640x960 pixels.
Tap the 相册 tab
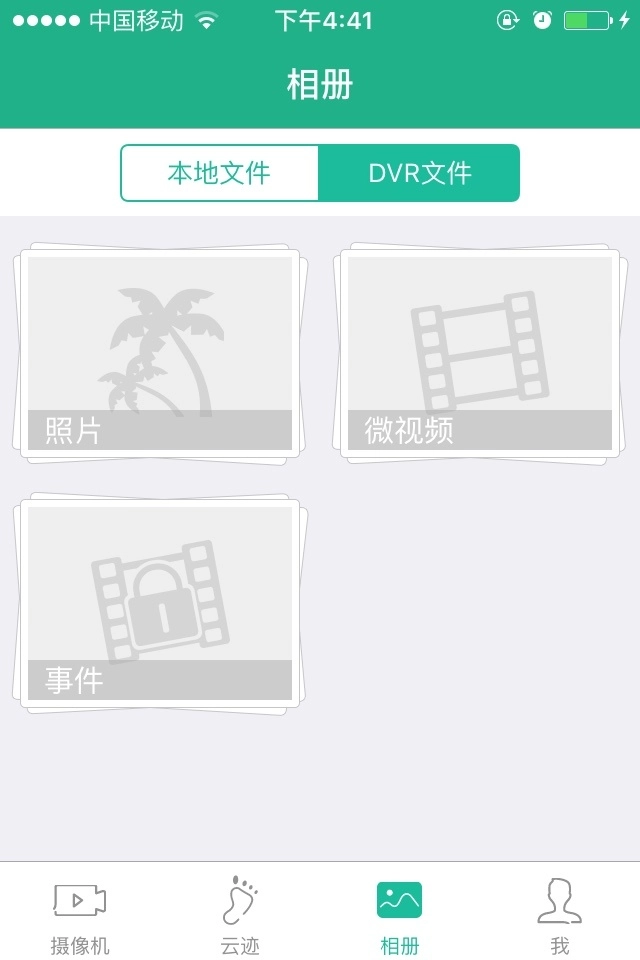400,915
